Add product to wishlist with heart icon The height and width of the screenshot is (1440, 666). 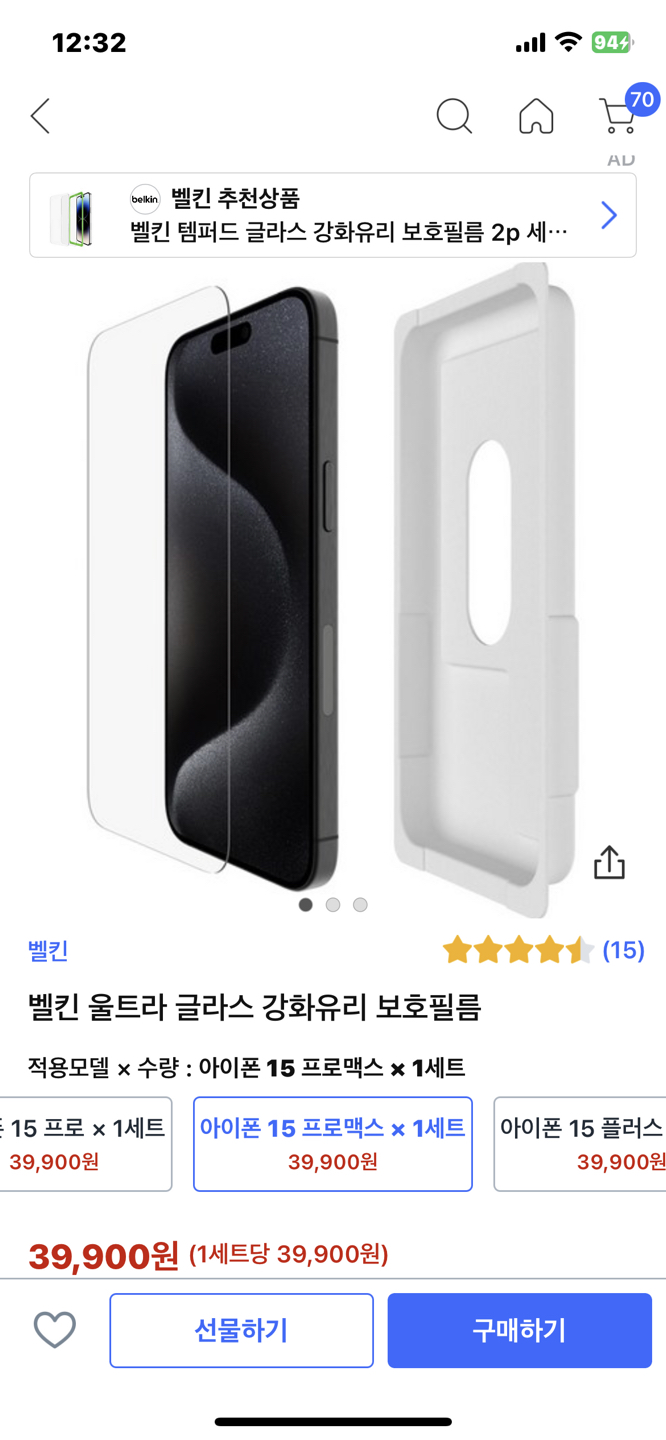(x=55, y=1330)
